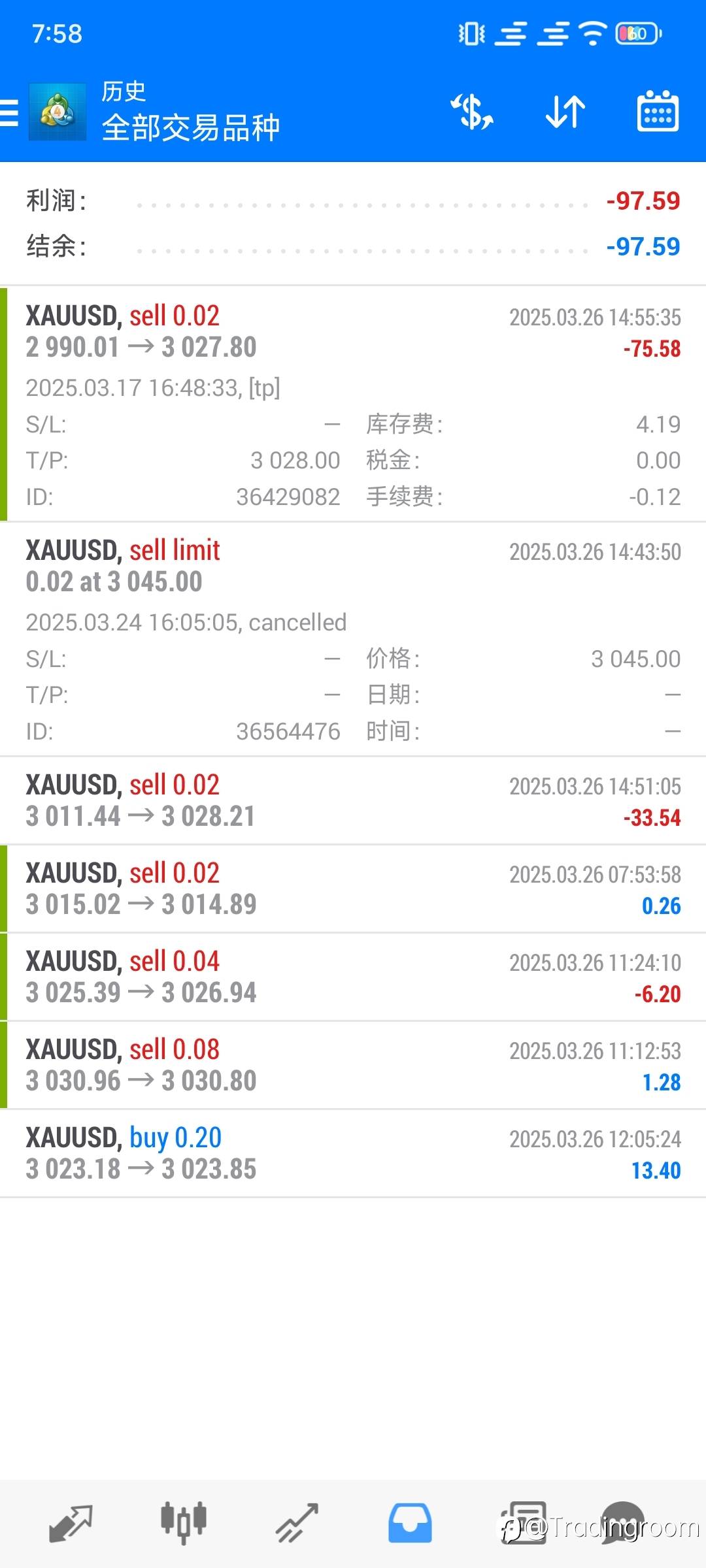The height and width of the screenshot is (1568, 706).
Task: Switch to the Trade tab
Action: (x=297, y=1524)
